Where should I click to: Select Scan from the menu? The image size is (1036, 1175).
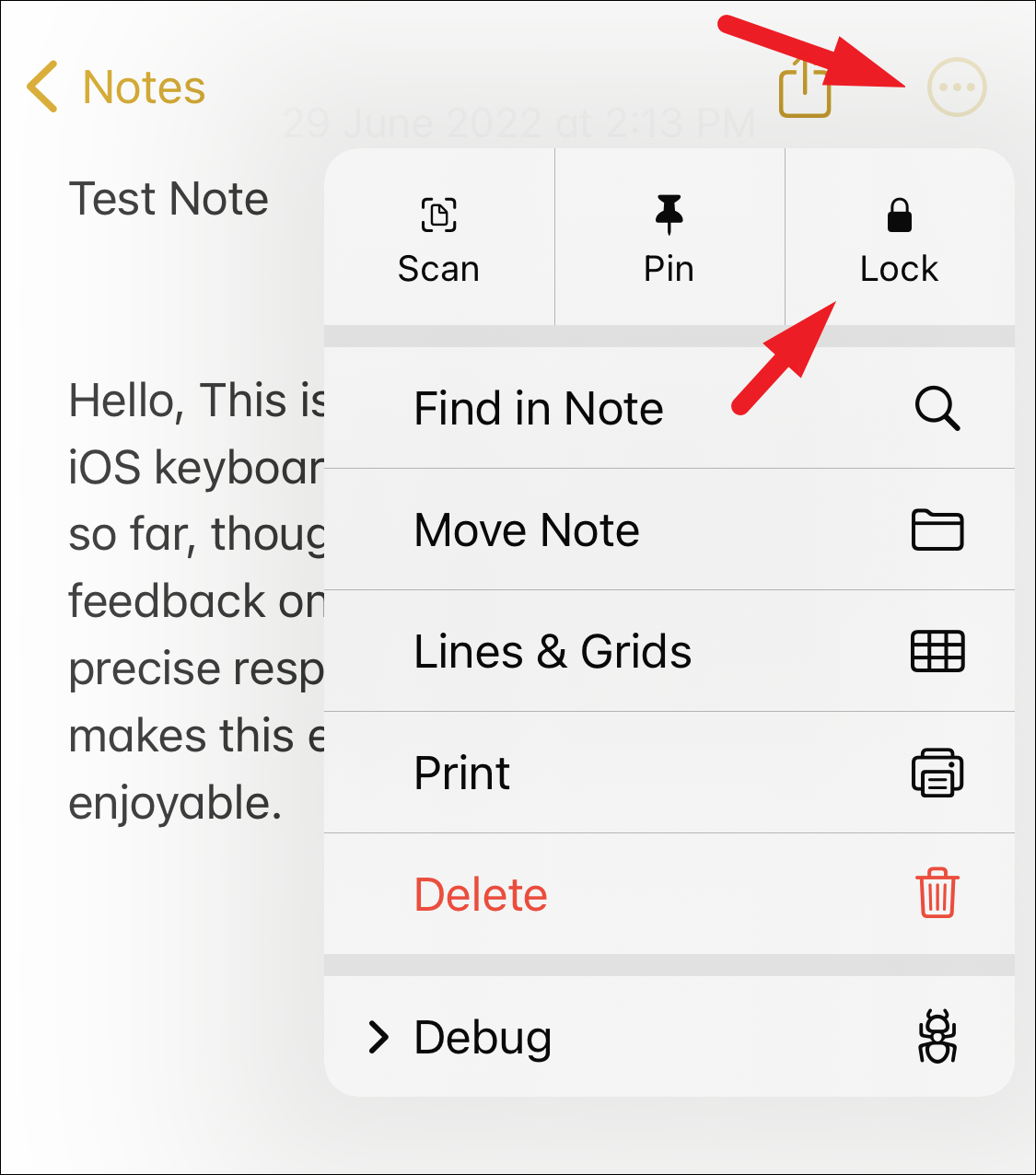point(439,238)
